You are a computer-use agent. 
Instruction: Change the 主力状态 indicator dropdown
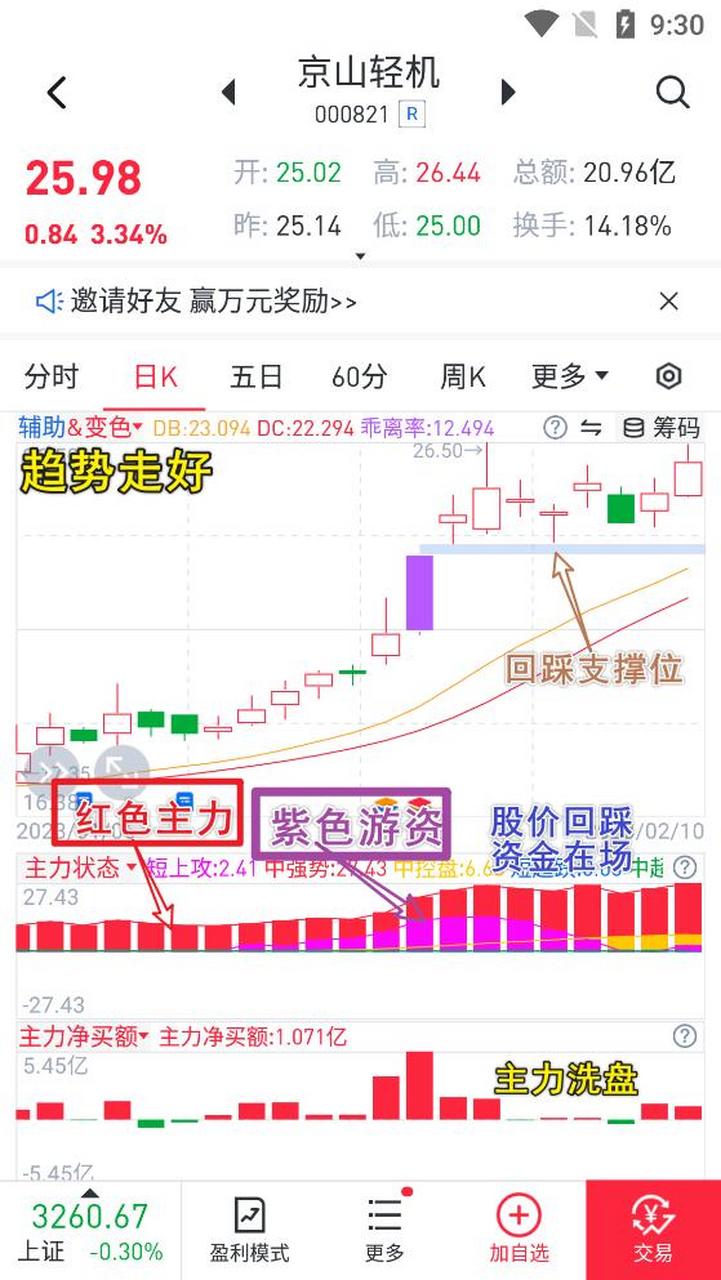pyautogui.click(x=79, y=867)
